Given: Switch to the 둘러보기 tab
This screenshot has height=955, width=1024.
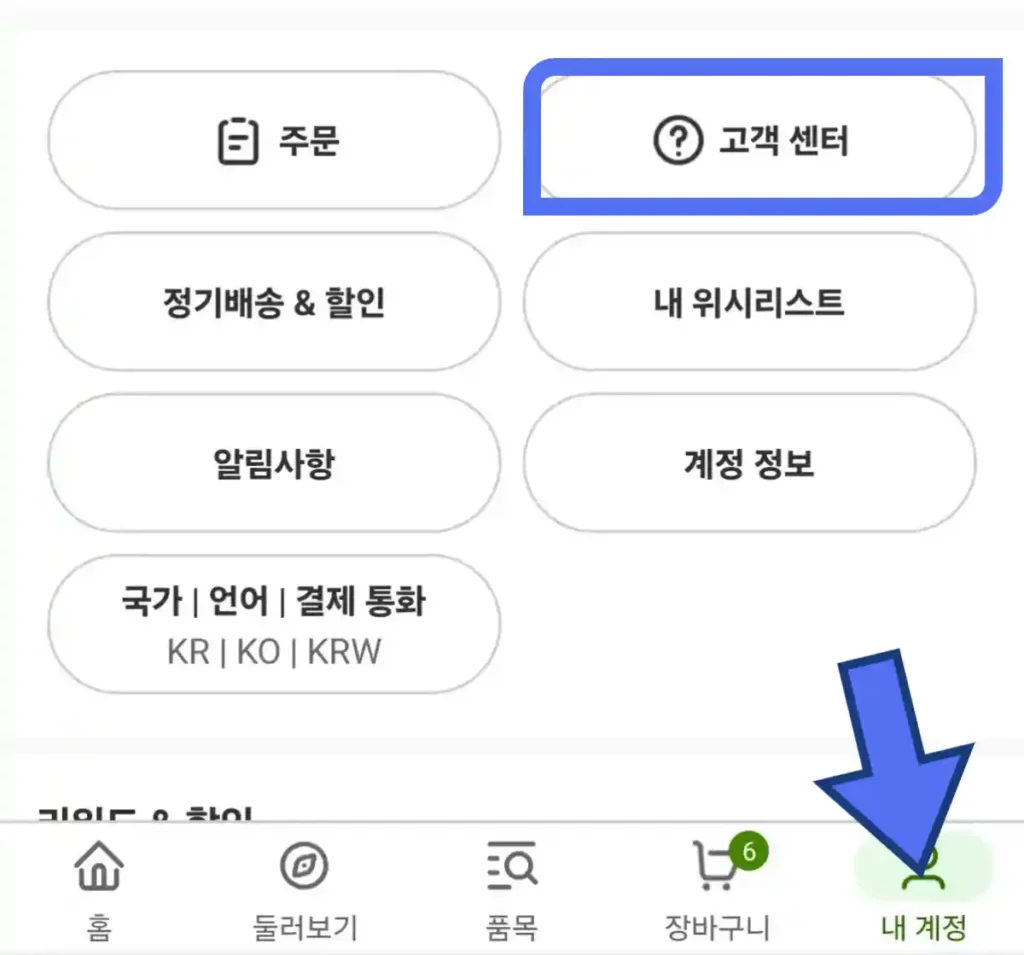Looking at the screenshot, I should [x=304, y=889].
